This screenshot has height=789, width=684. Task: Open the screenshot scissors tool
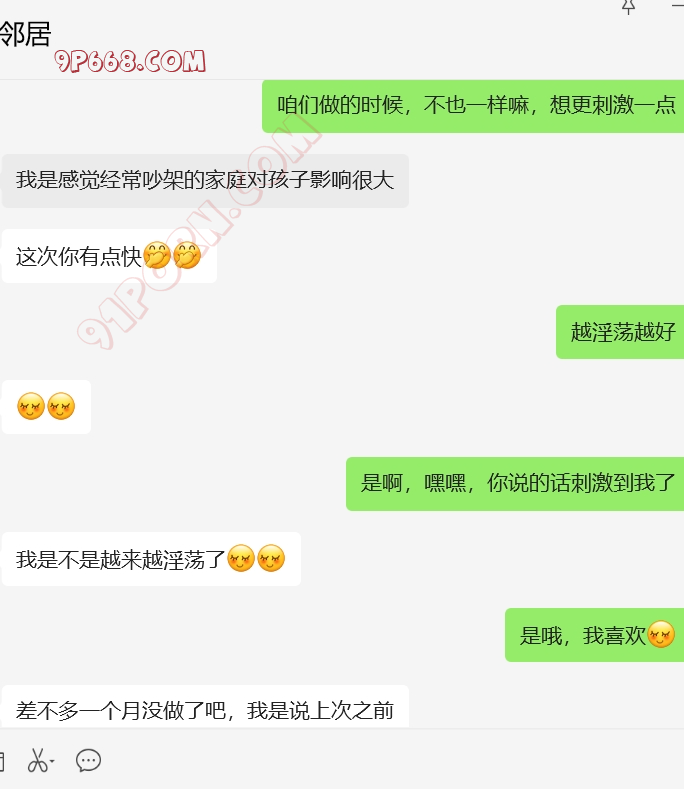click(38, 761)
